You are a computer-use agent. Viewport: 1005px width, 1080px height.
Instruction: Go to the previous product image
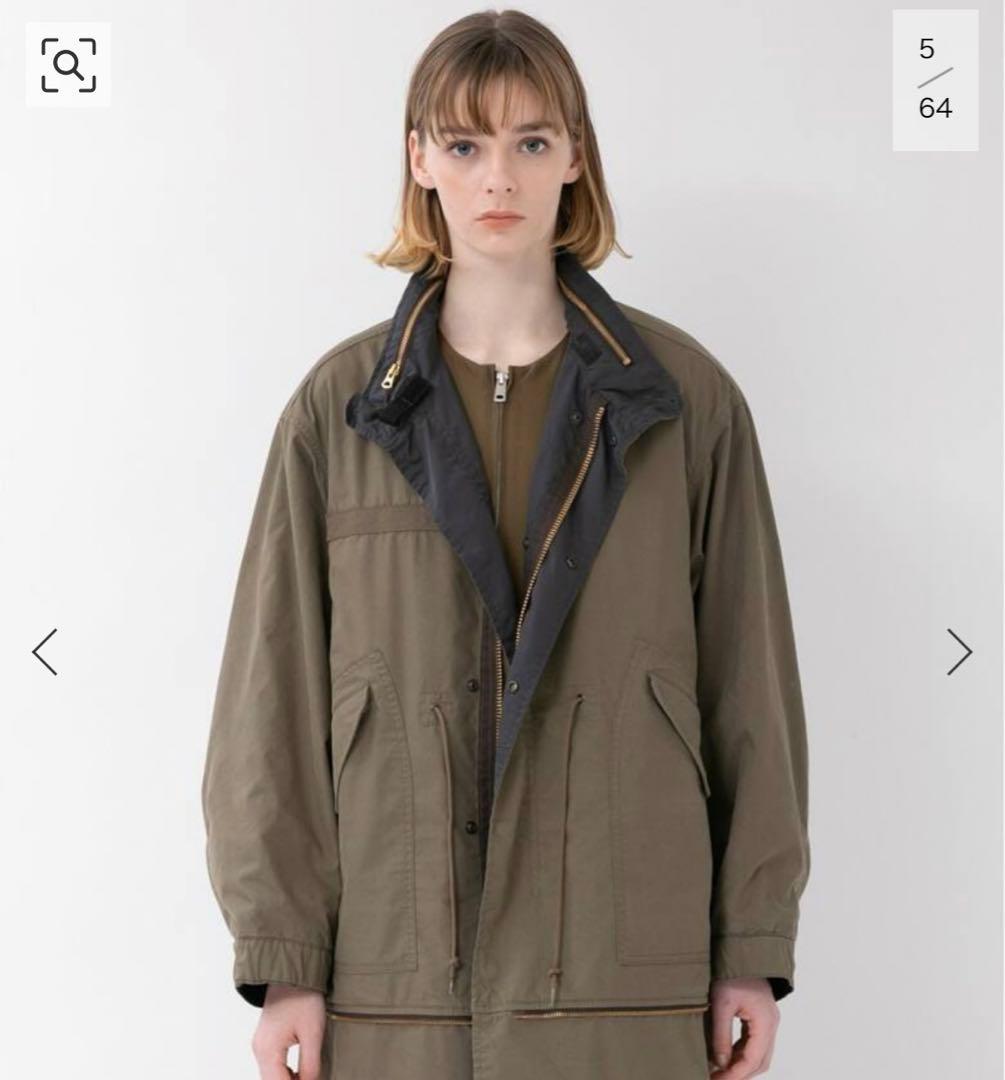[x=45, y=652]
